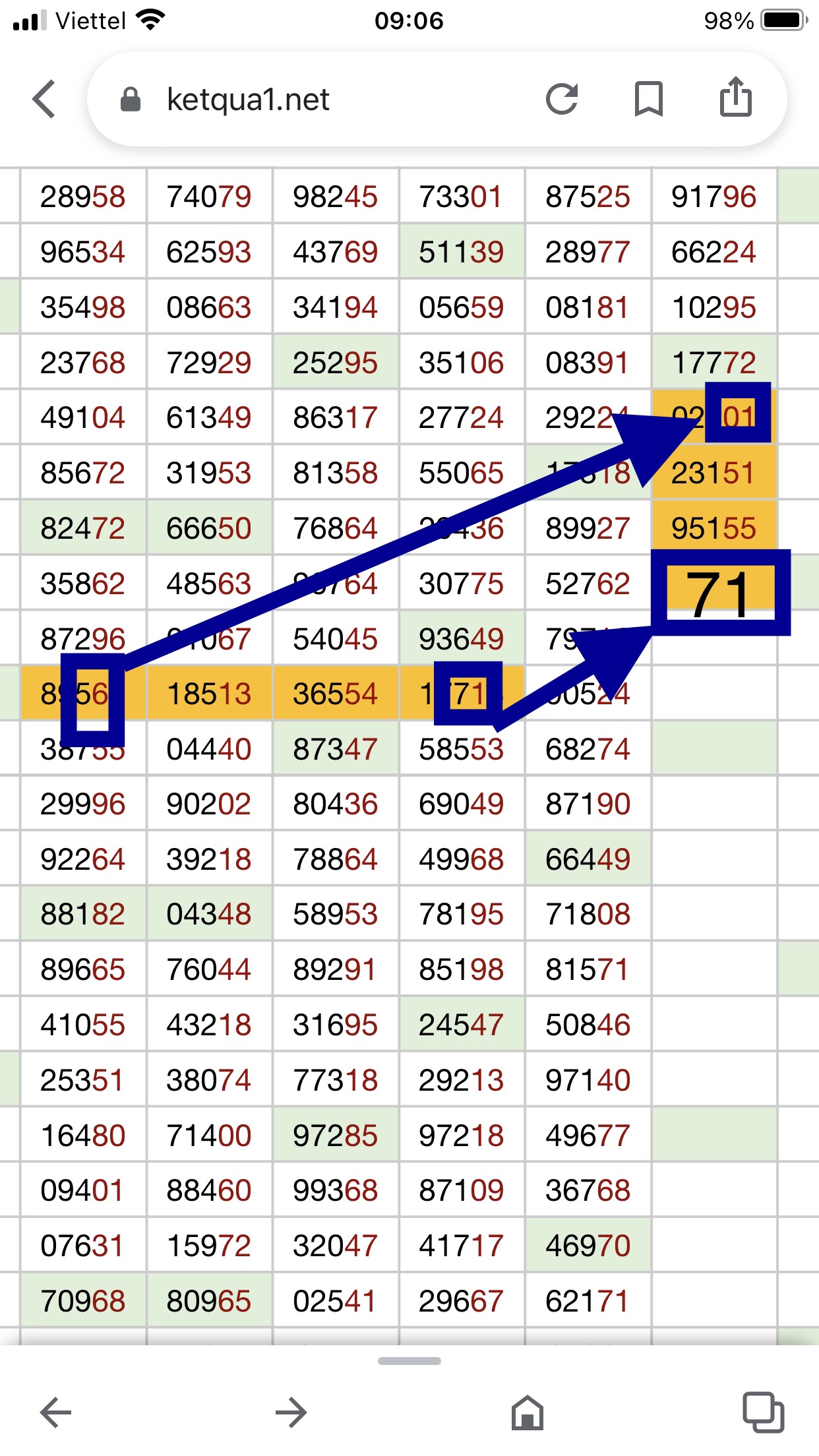The width and height of the screenshot is (819, 1456).
Task: Reload the current page
Action: point(562,100)
